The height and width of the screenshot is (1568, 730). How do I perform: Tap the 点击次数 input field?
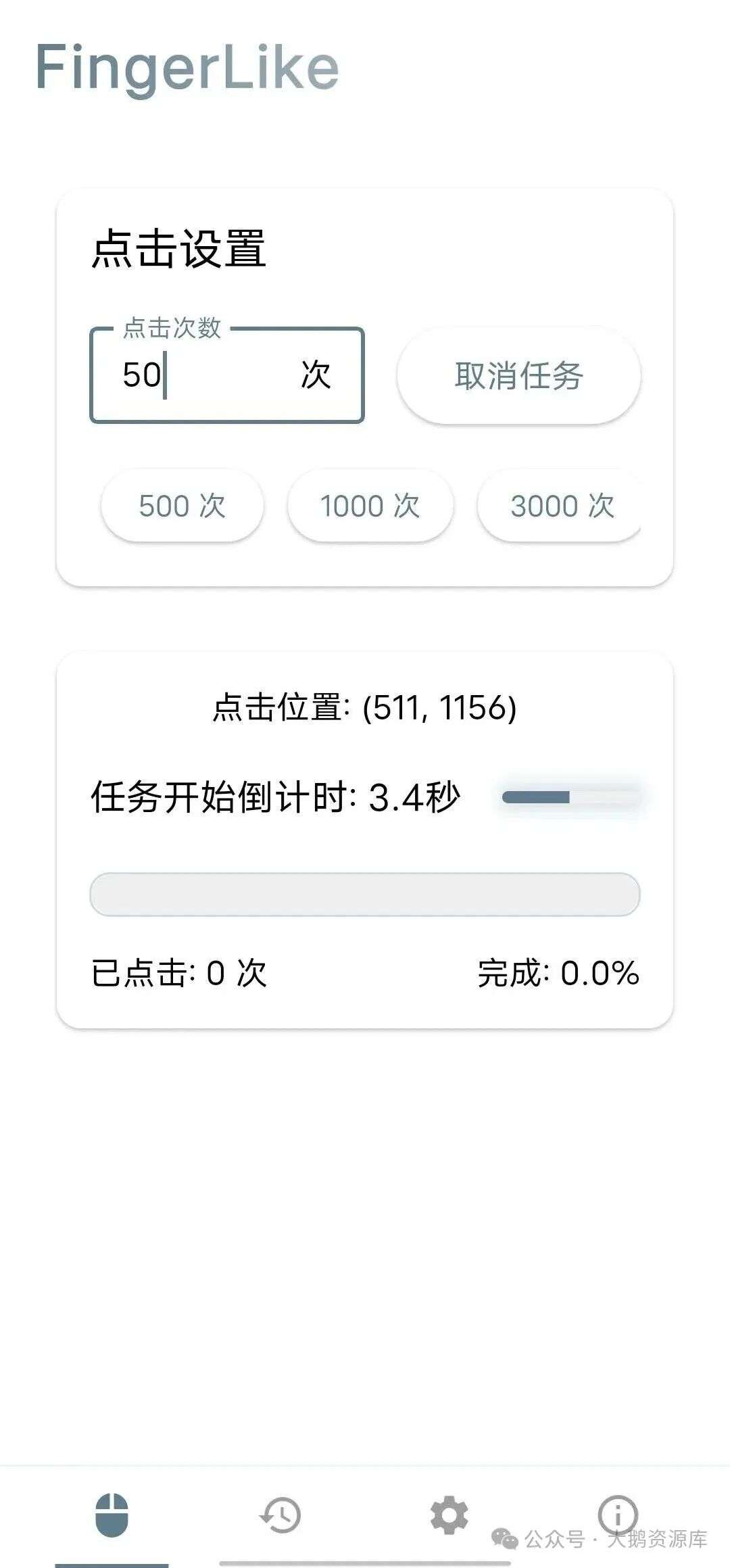[227, 375]
